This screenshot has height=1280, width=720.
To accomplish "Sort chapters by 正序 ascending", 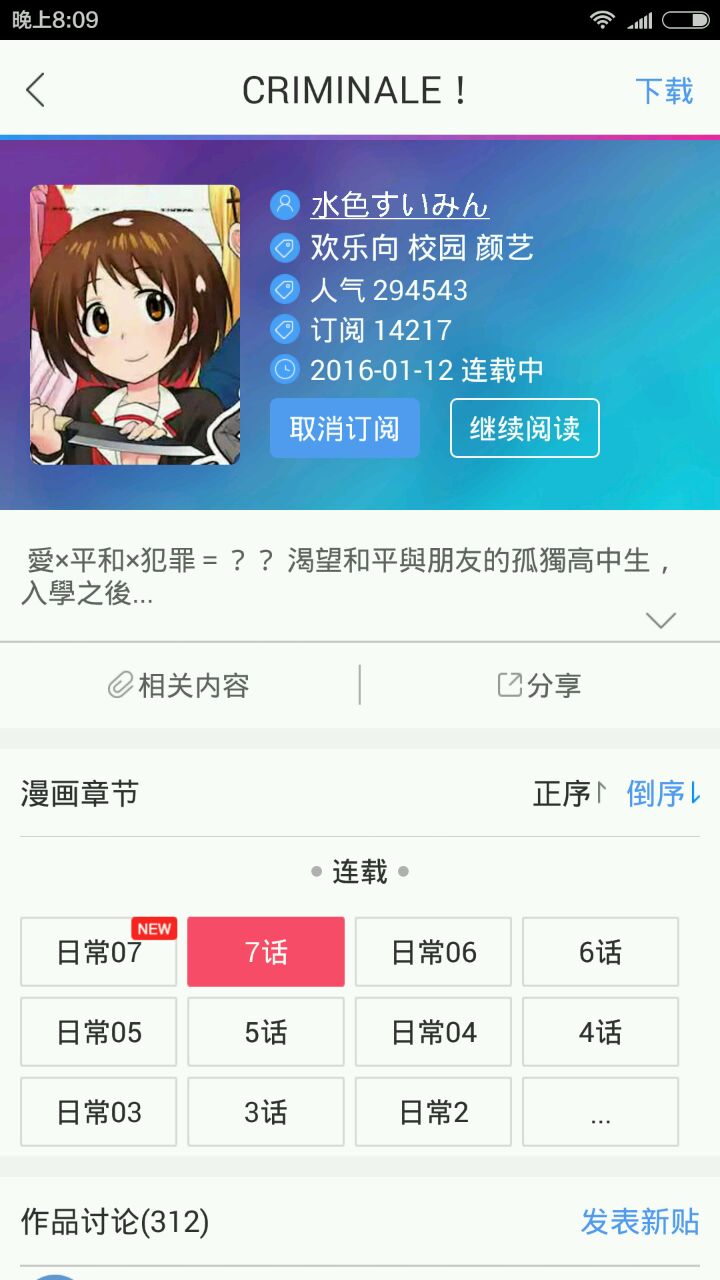I will [x=569, y=794].
